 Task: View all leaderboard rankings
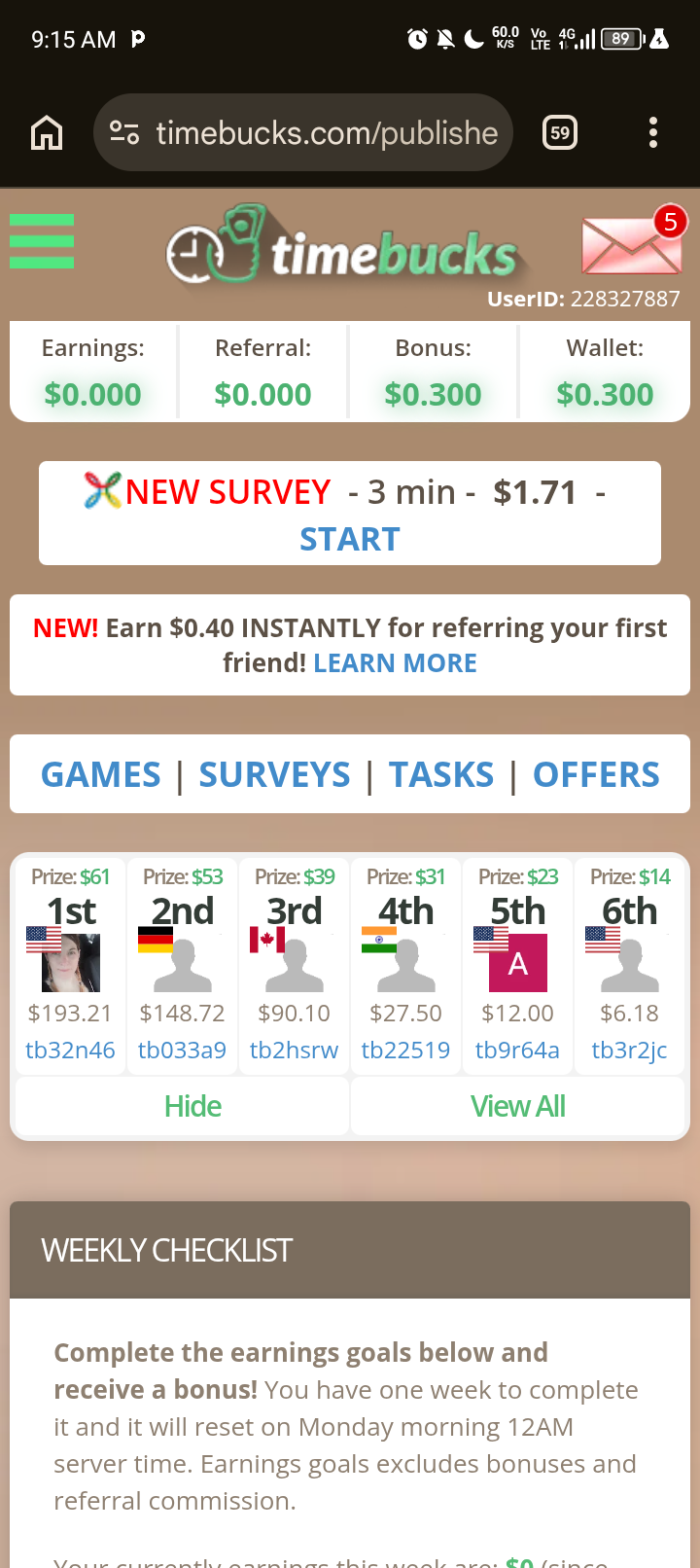click(x=517, y=1107)
